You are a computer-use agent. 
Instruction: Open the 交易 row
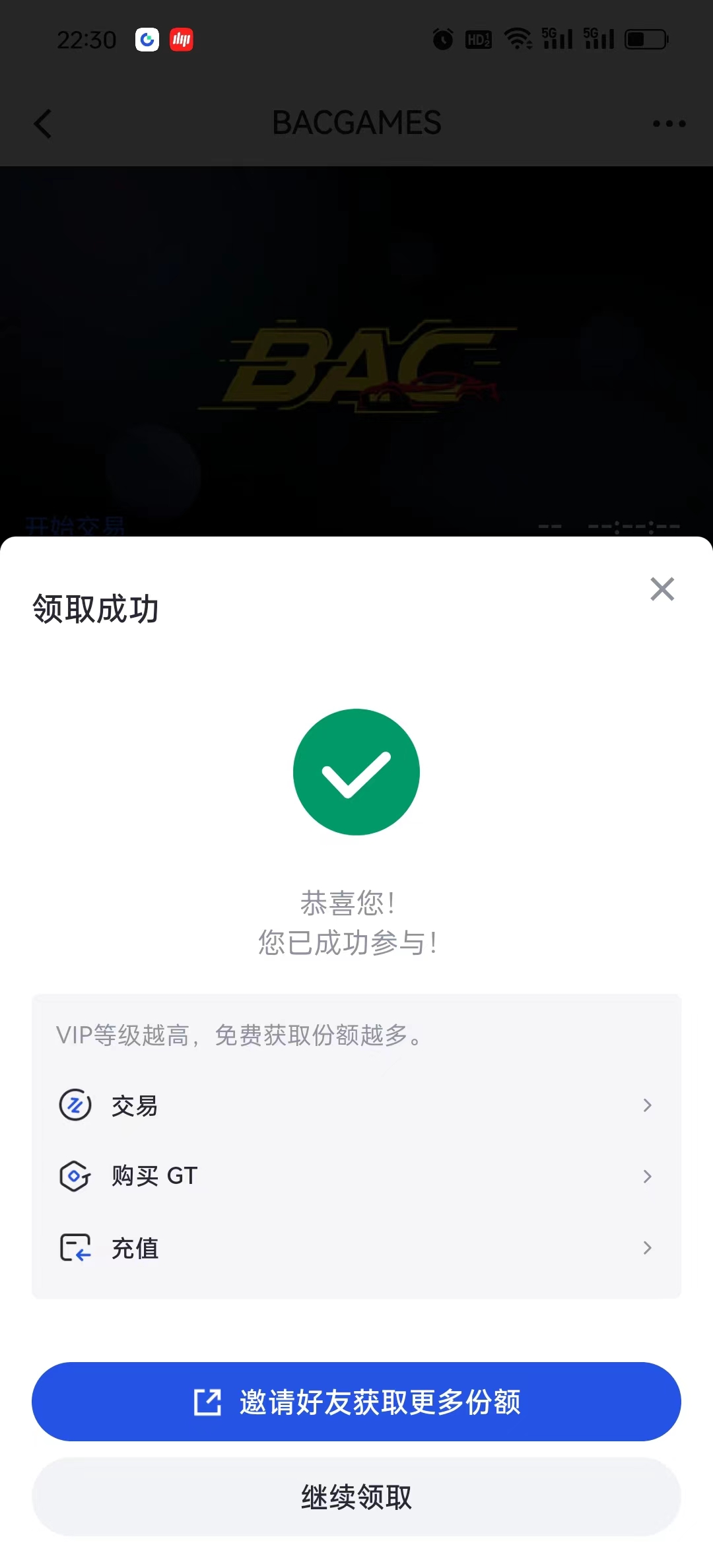tap(356, 1105)
